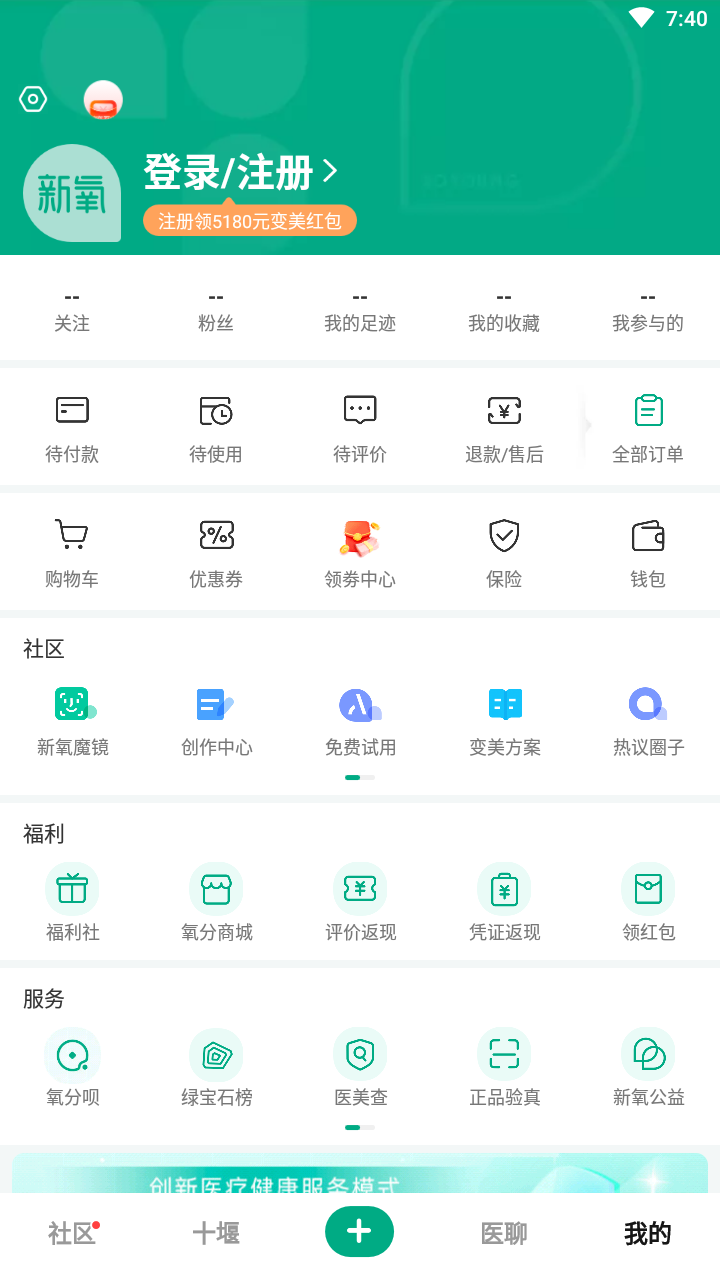Open the 购物车 shopping cart
The width and height of the screenshot is (720, 1280).
pyautogui.click(x=72, y=550)
